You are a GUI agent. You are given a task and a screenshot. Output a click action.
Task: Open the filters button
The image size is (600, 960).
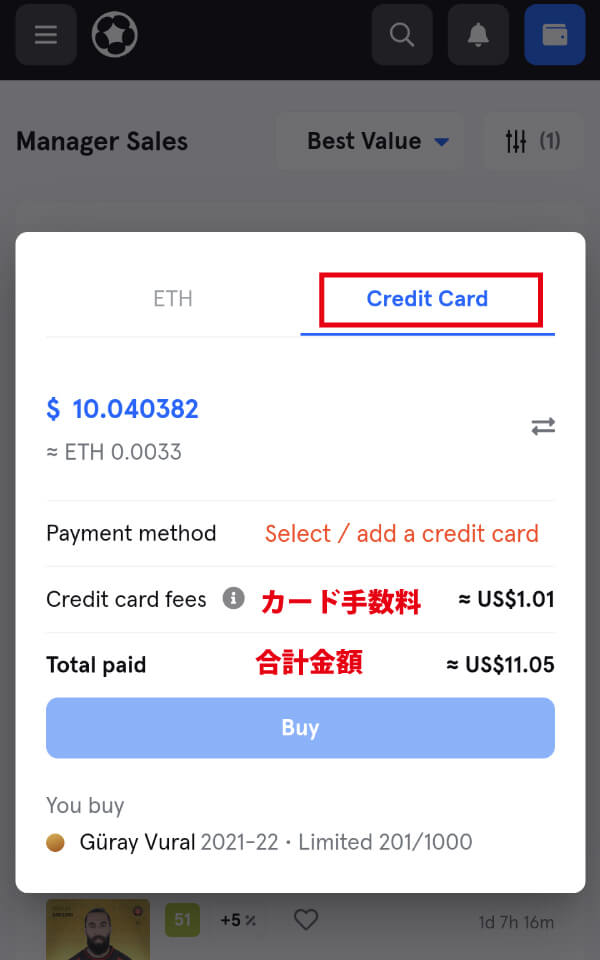pyautogui.click(x=533, y=142)
